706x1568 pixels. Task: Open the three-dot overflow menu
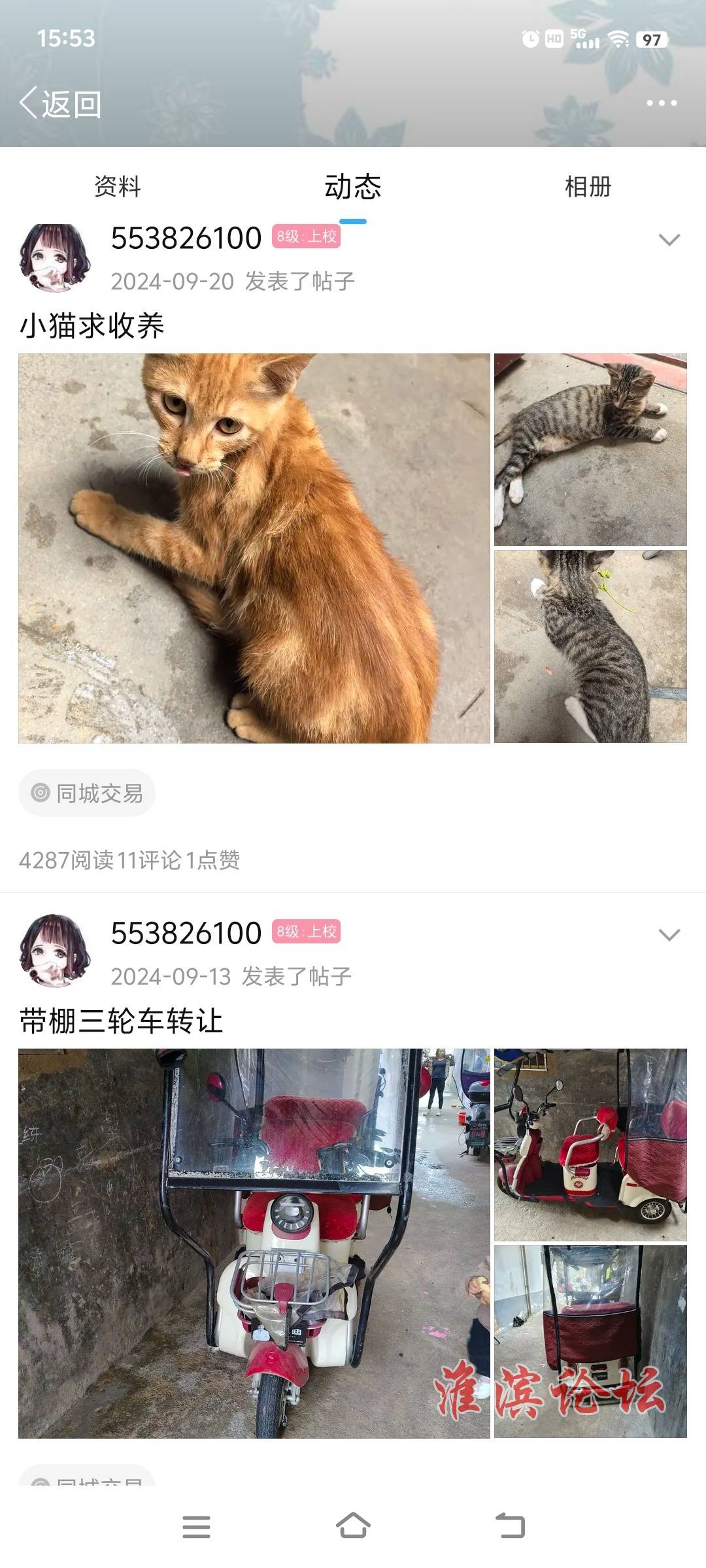pyautogui.click(x=661, y=103)
